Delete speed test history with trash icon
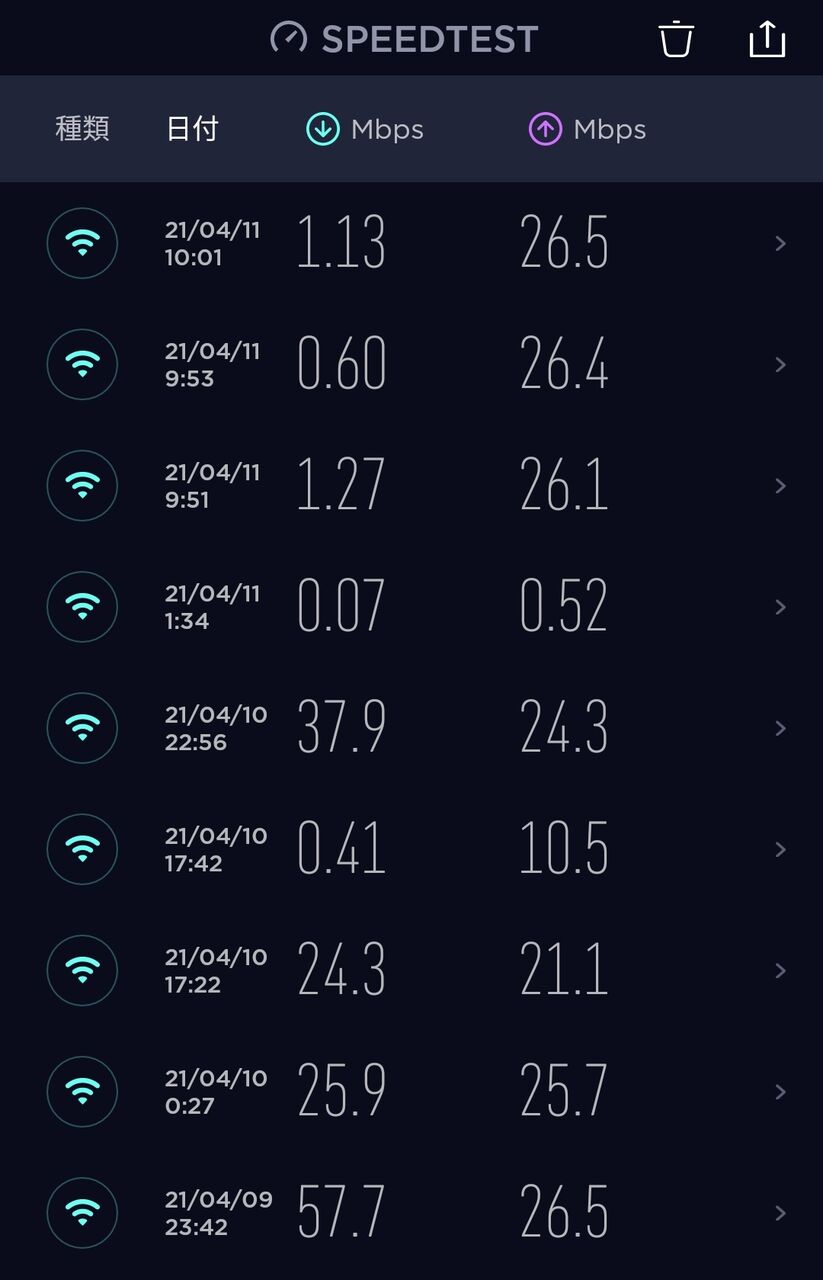This screenshot has height=1280, width=823. tap(676, 39)
